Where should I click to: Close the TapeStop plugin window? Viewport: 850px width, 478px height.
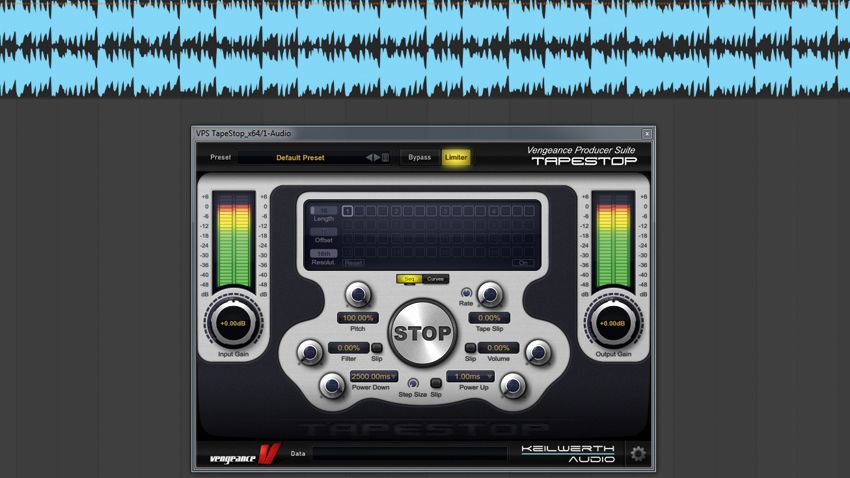tap(647, 133)
